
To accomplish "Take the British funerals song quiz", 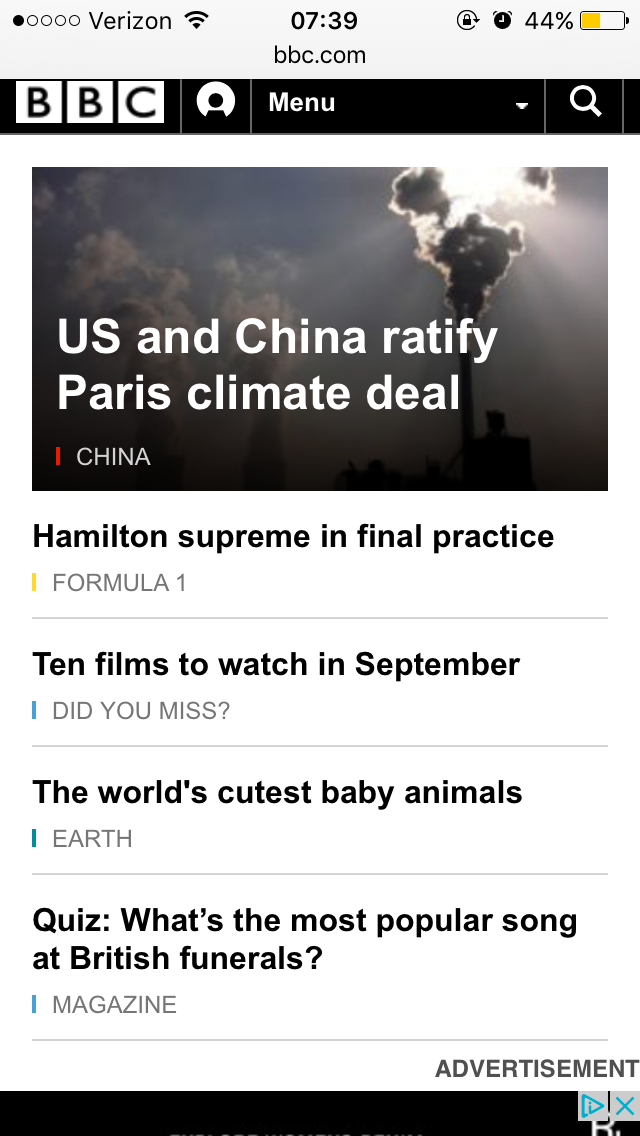I will click(304, 939).
